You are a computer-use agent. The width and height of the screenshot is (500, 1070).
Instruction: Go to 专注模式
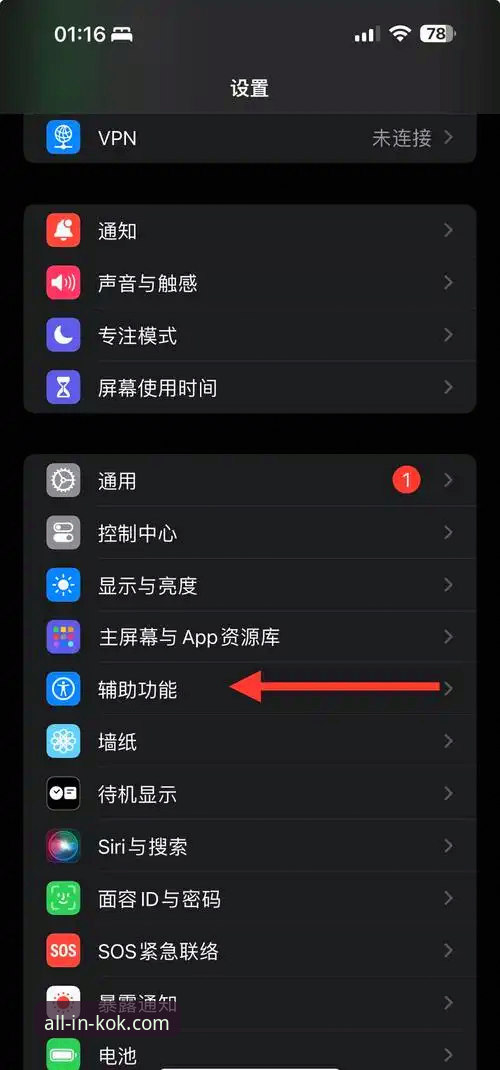pos(250,335)
